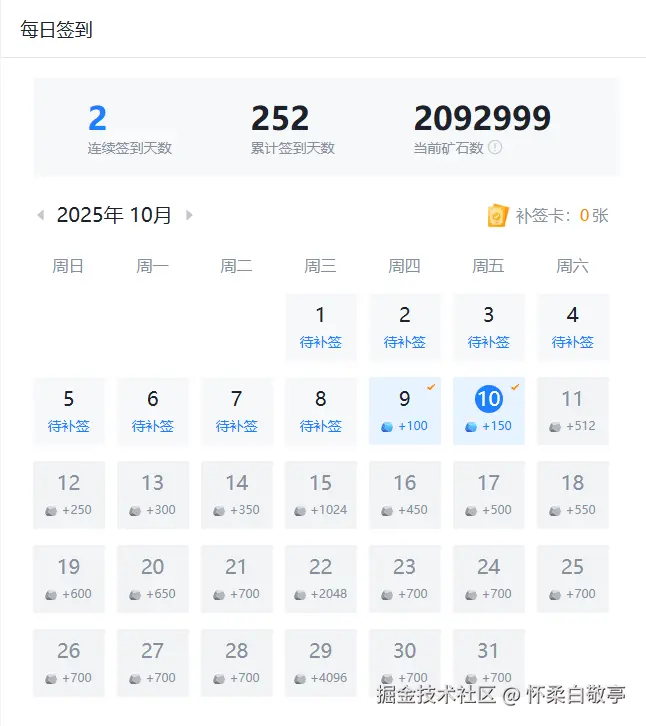Select today's date 10
Viewport: 646px width, 726px height.
tap(488, 400)
